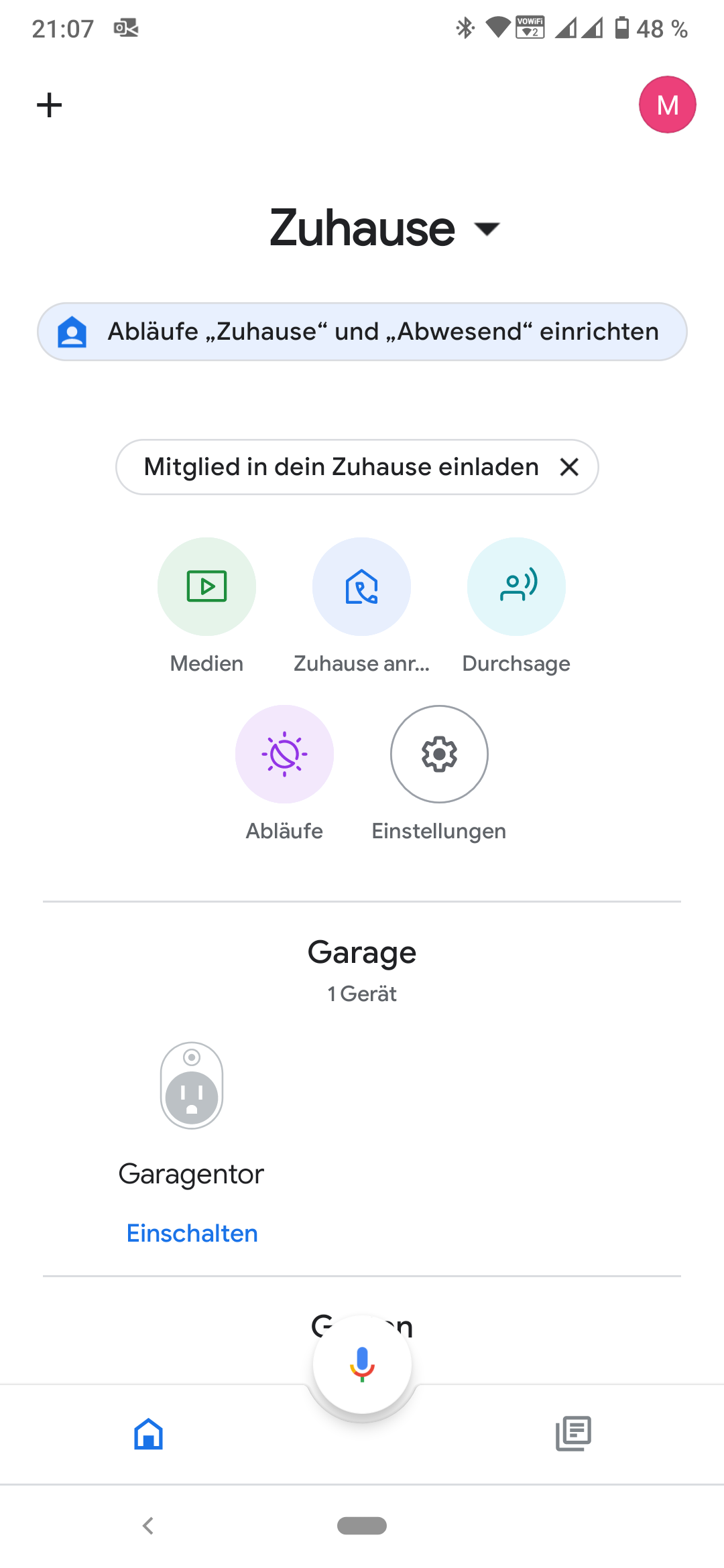
Task: Switch to the feed tab
Action: point(574,1434)
